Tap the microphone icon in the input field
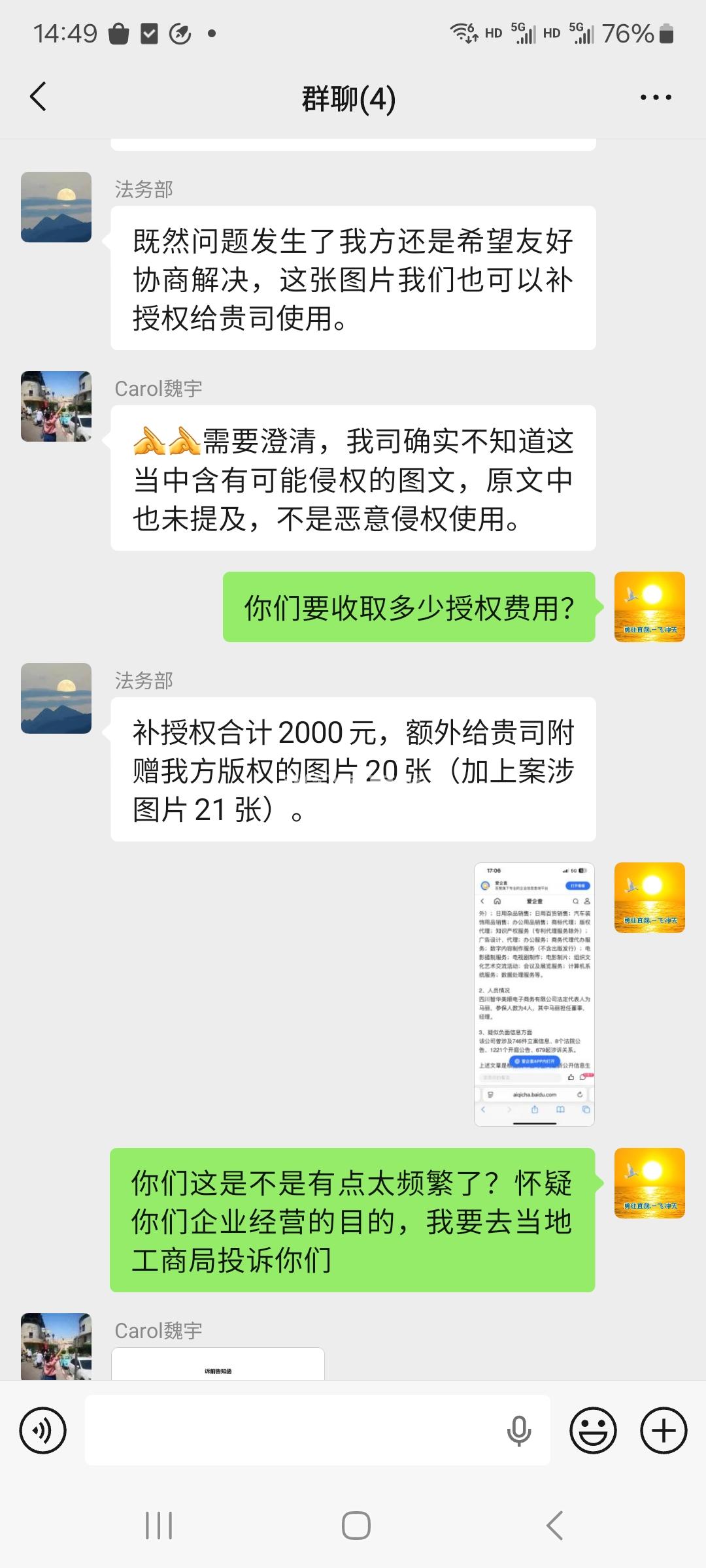 pos(518,1431)
